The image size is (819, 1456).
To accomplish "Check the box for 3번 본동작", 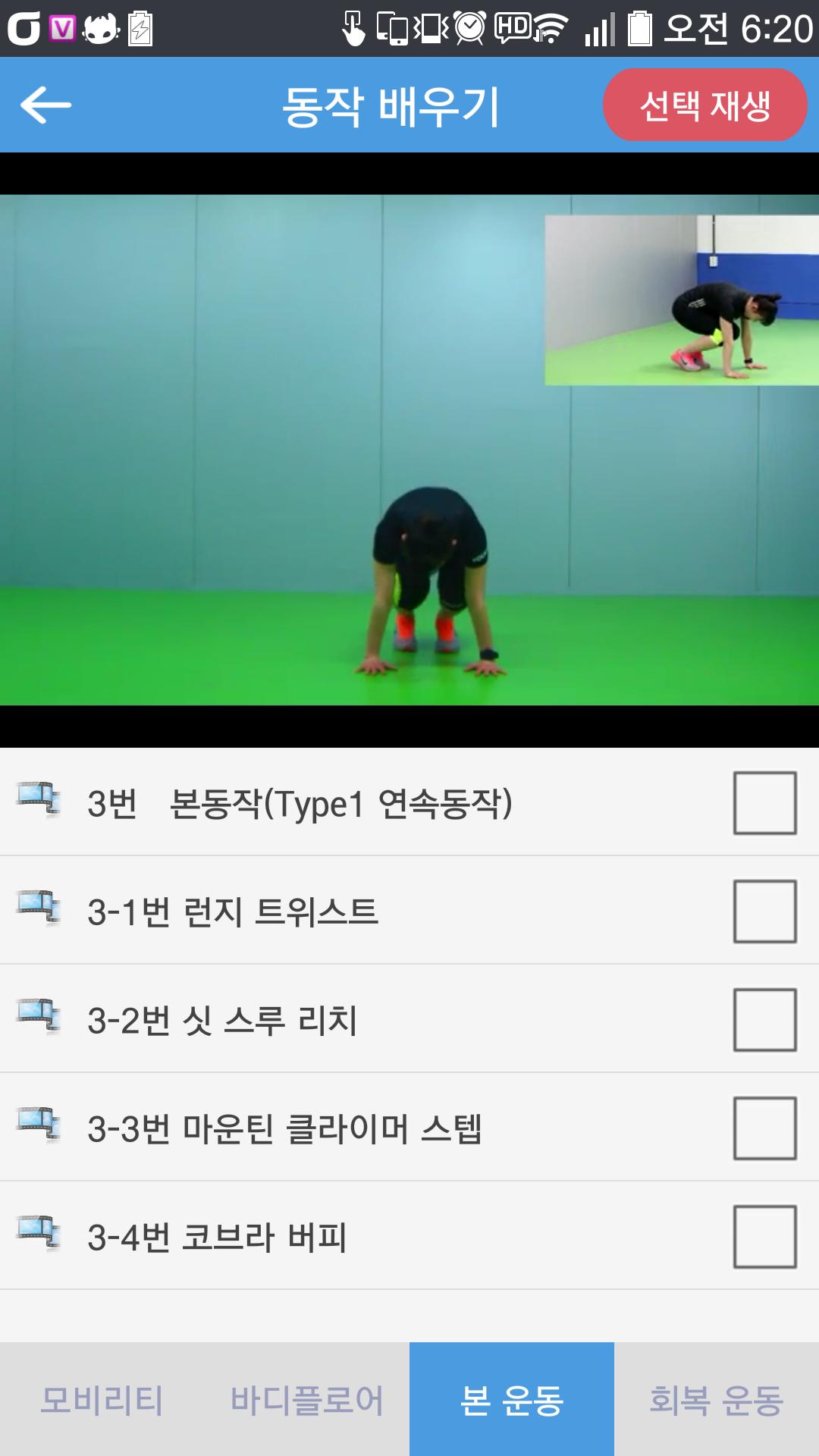I will click(764, 803).
